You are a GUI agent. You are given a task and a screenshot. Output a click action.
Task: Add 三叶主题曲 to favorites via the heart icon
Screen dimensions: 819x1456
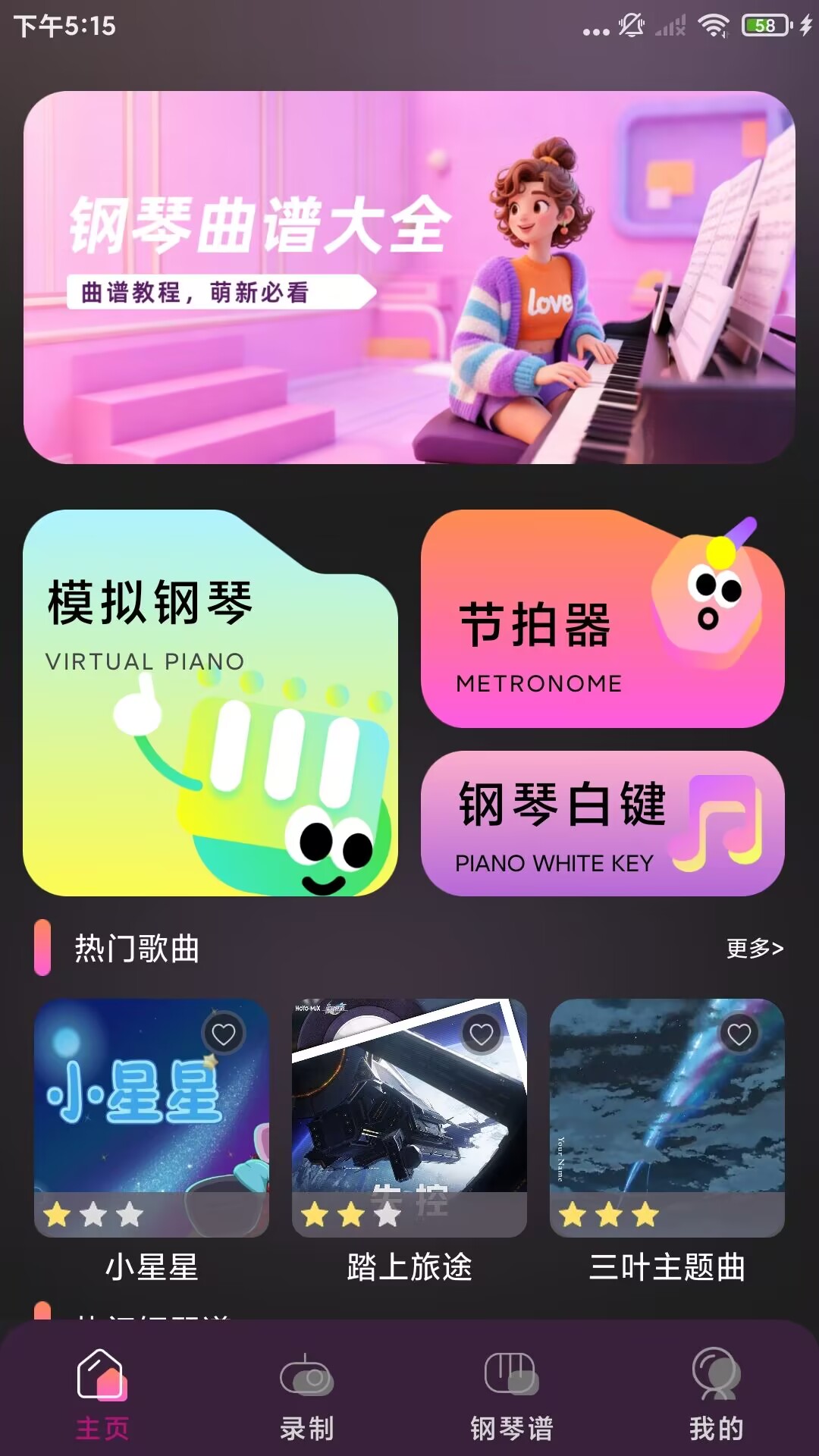pyautogui.click(x=739, y=1034)
